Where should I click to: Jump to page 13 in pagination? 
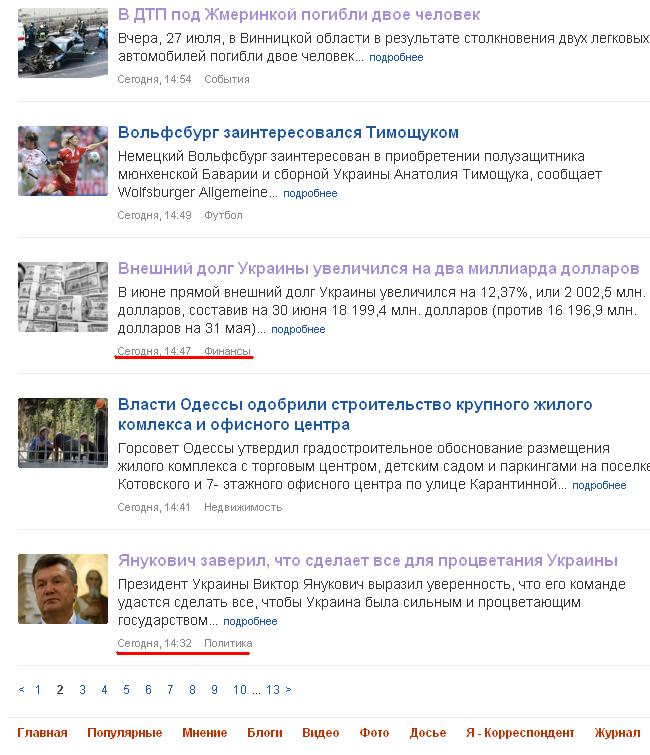(x=273, y=689)
